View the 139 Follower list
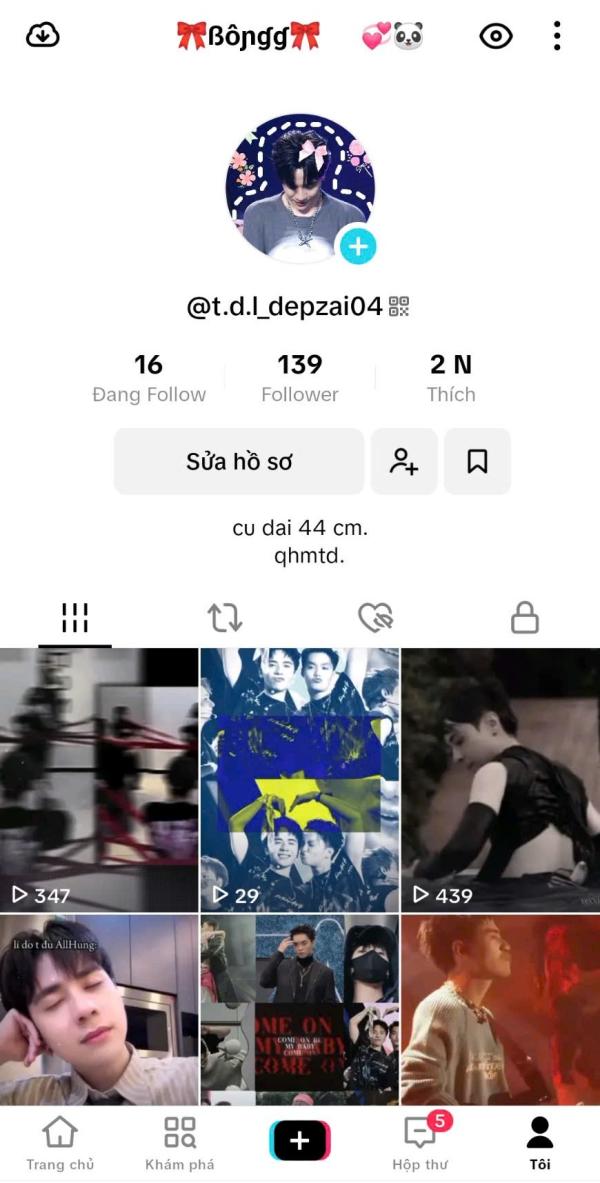The width and height of the screenshot is (600, 1183). coord(300,378)
